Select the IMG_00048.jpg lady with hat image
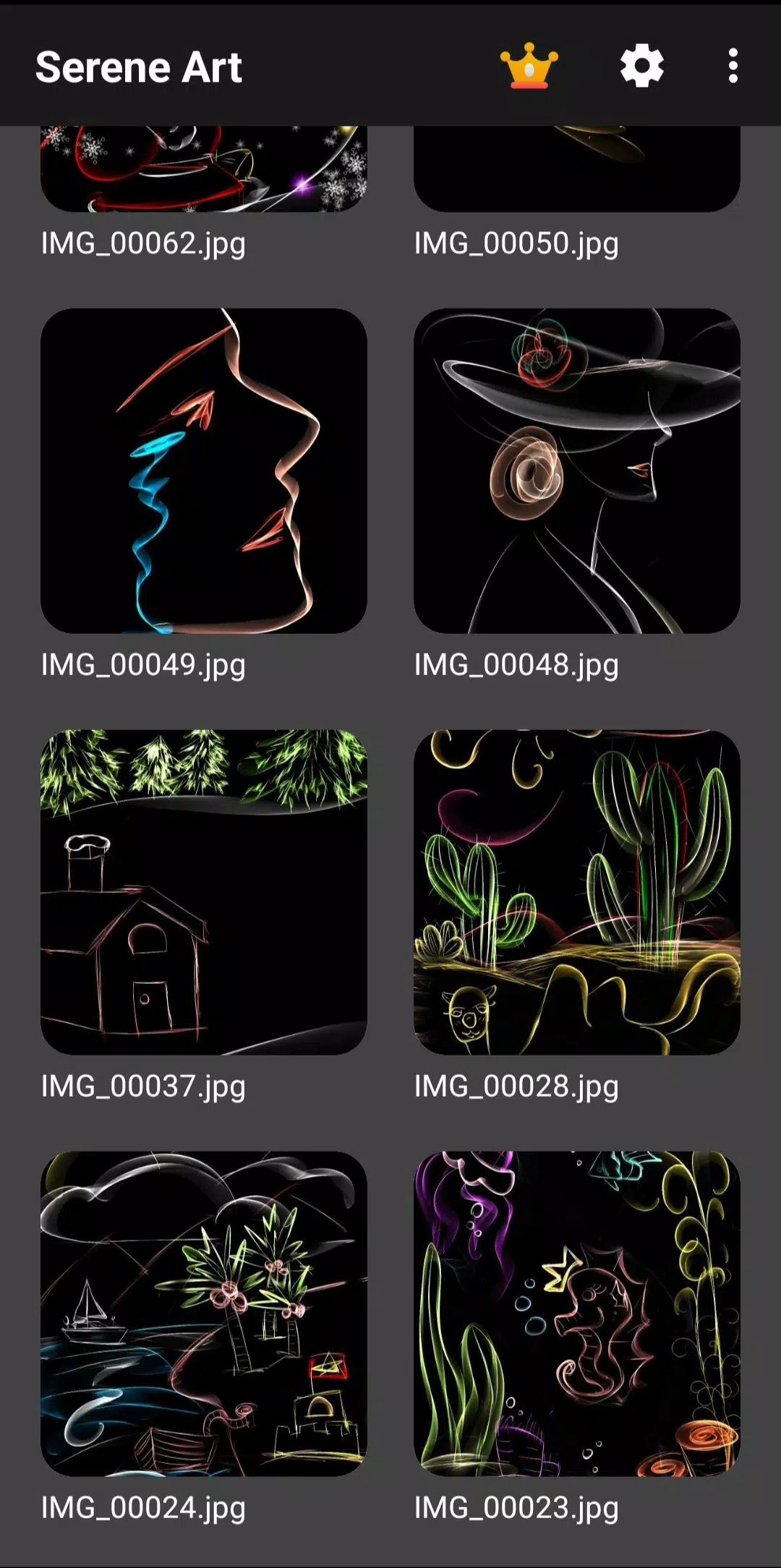The image size is (781, 1568). (577, 471)
